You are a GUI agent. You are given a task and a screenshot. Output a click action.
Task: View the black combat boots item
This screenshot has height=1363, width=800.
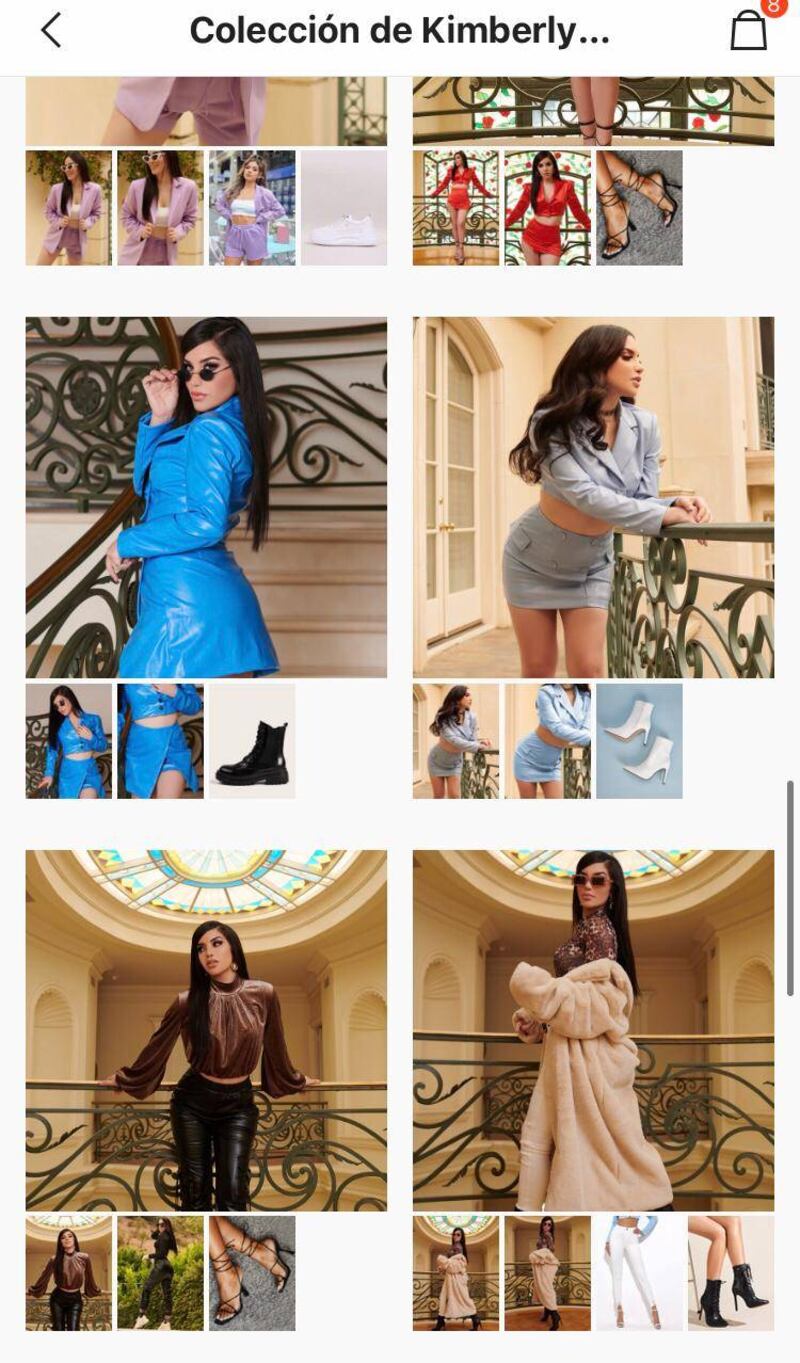252,741
